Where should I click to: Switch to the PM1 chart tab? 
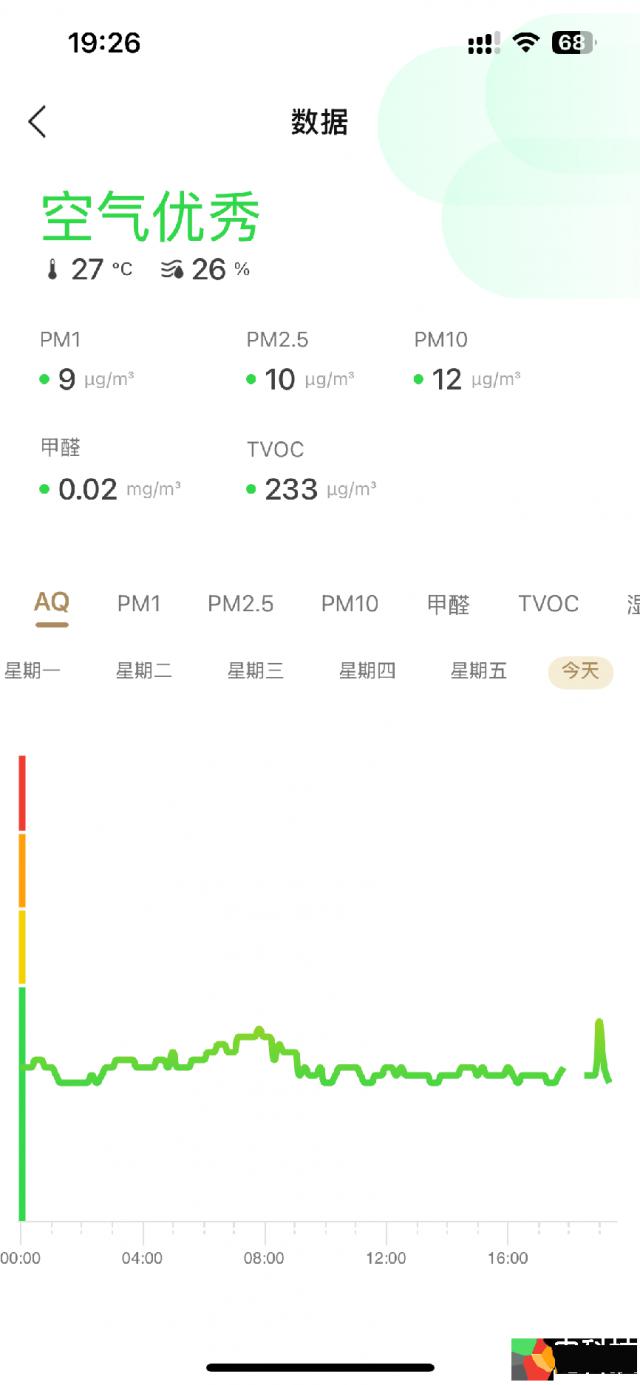139,603
